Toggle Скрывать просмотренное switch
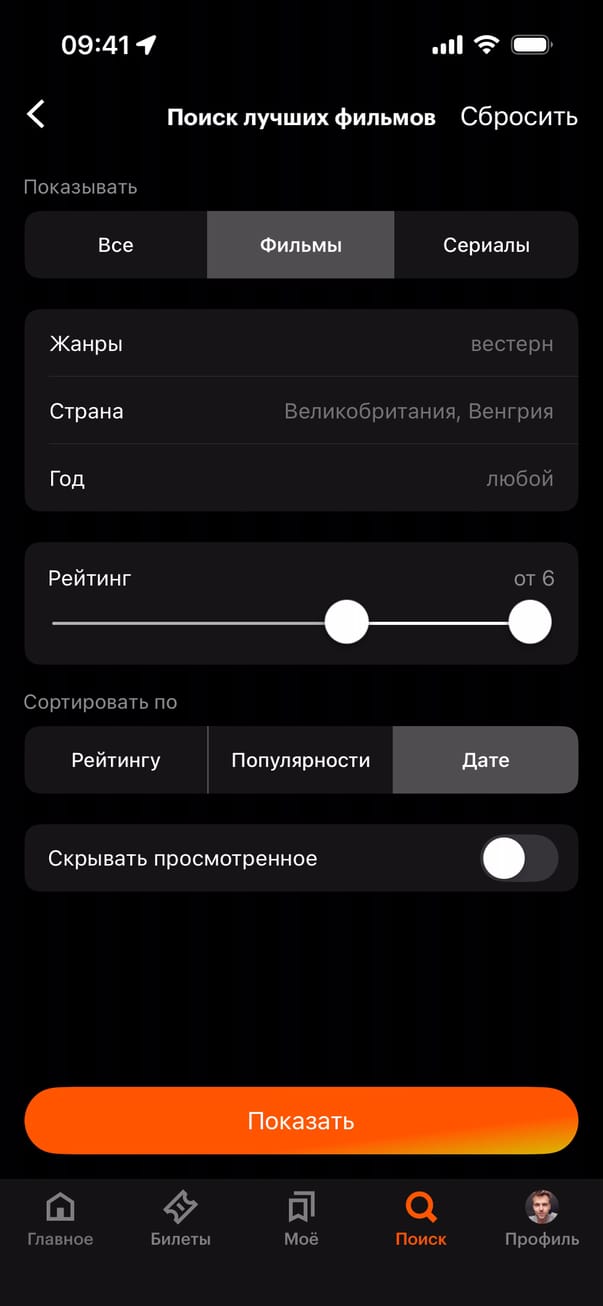This screenshot has width=603, height=1306. click(518, 858)
